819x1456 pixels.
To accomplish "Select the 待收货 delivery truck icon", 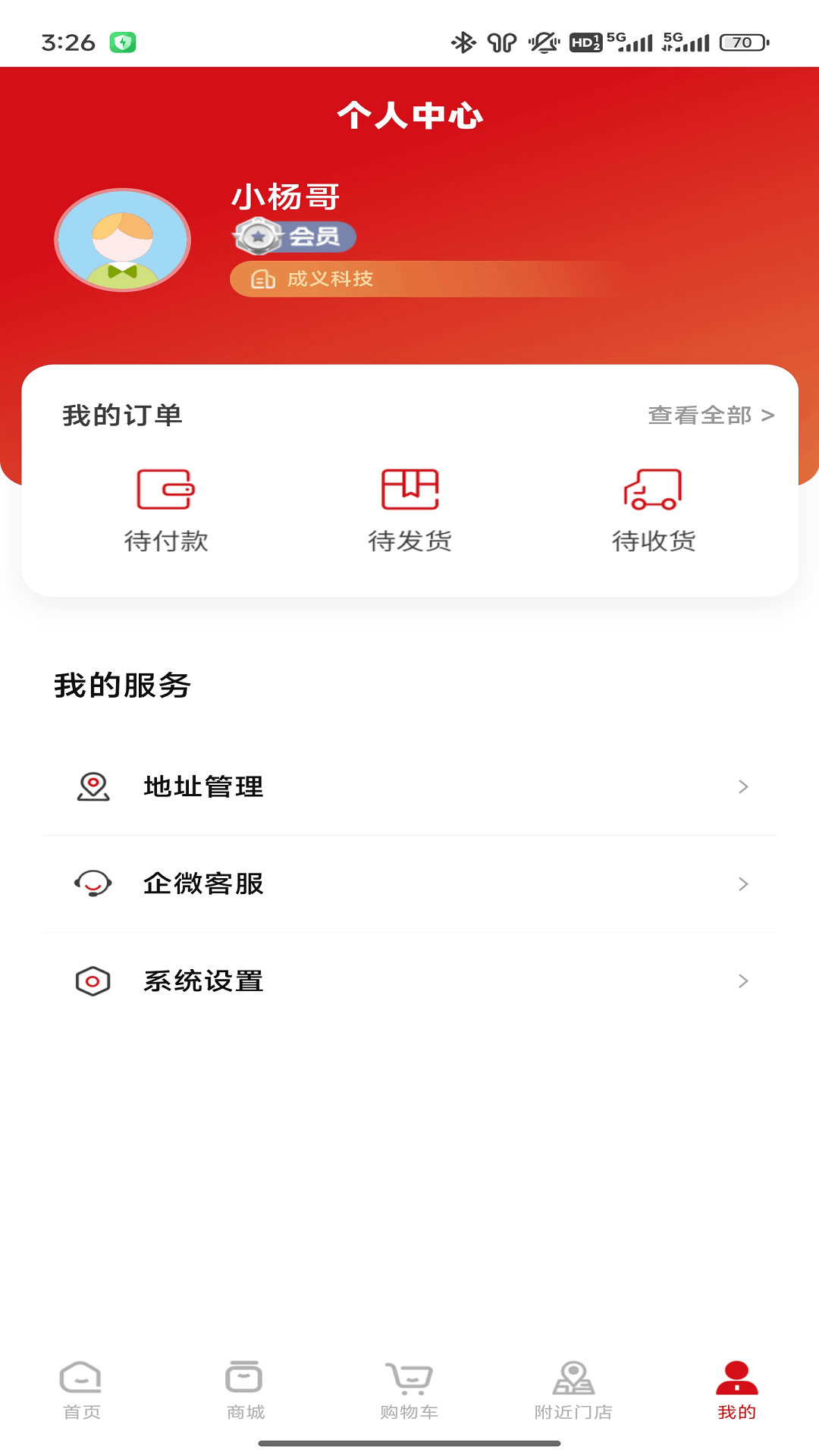I will pyautogui.click(x=652, y=488).
